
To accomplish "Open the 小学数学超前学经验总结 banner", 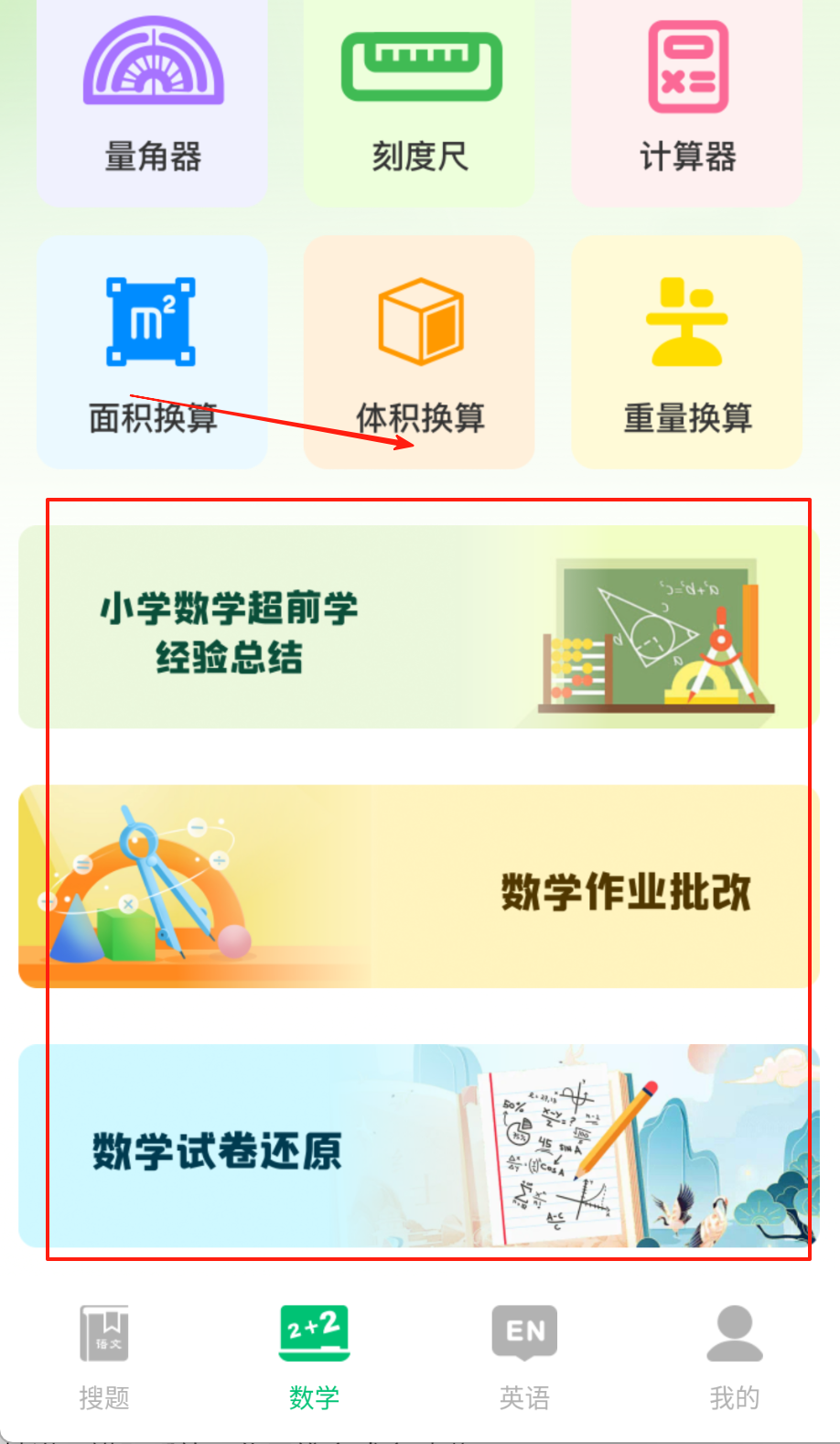I will click(x=419, y=628).
